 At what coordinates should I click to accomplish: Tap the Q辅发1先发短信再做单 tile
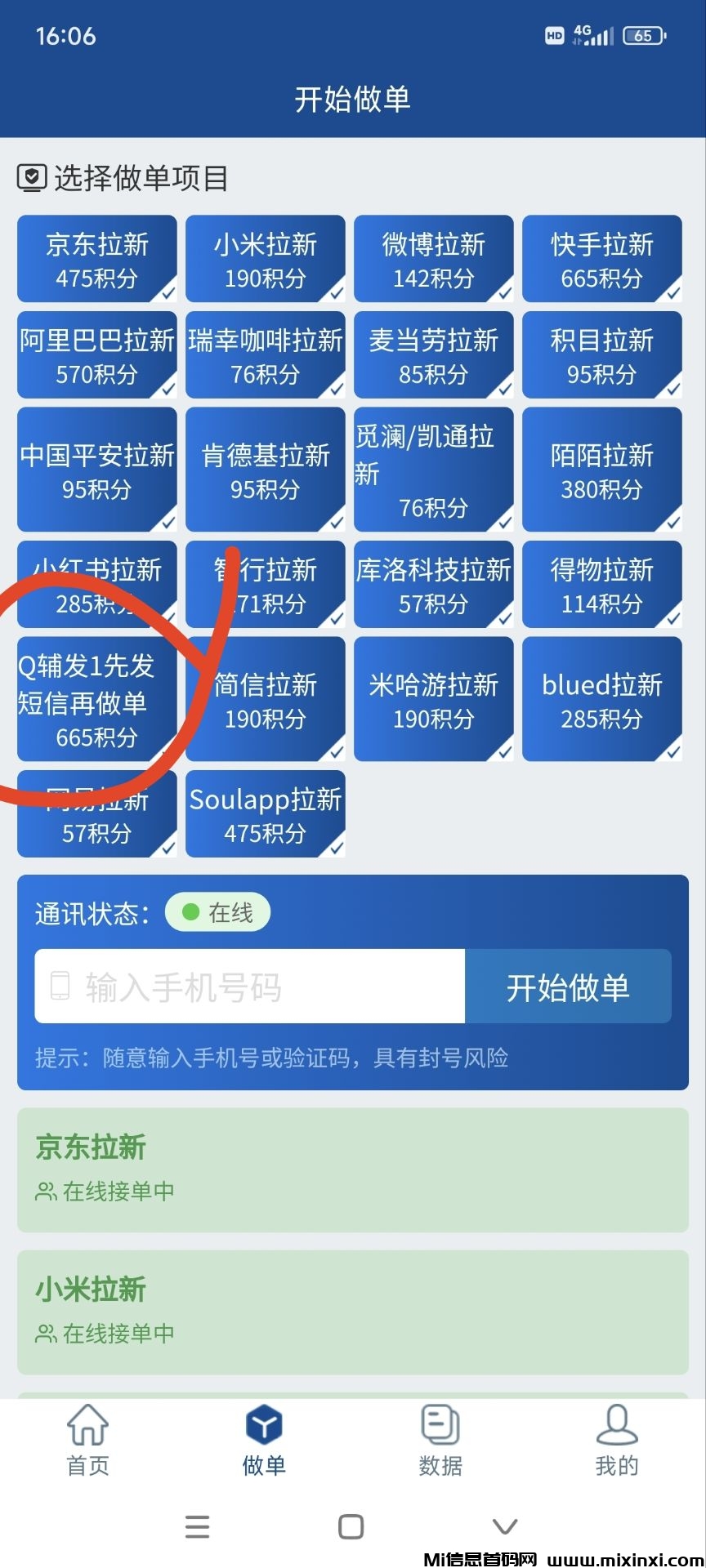coord(97,700)
